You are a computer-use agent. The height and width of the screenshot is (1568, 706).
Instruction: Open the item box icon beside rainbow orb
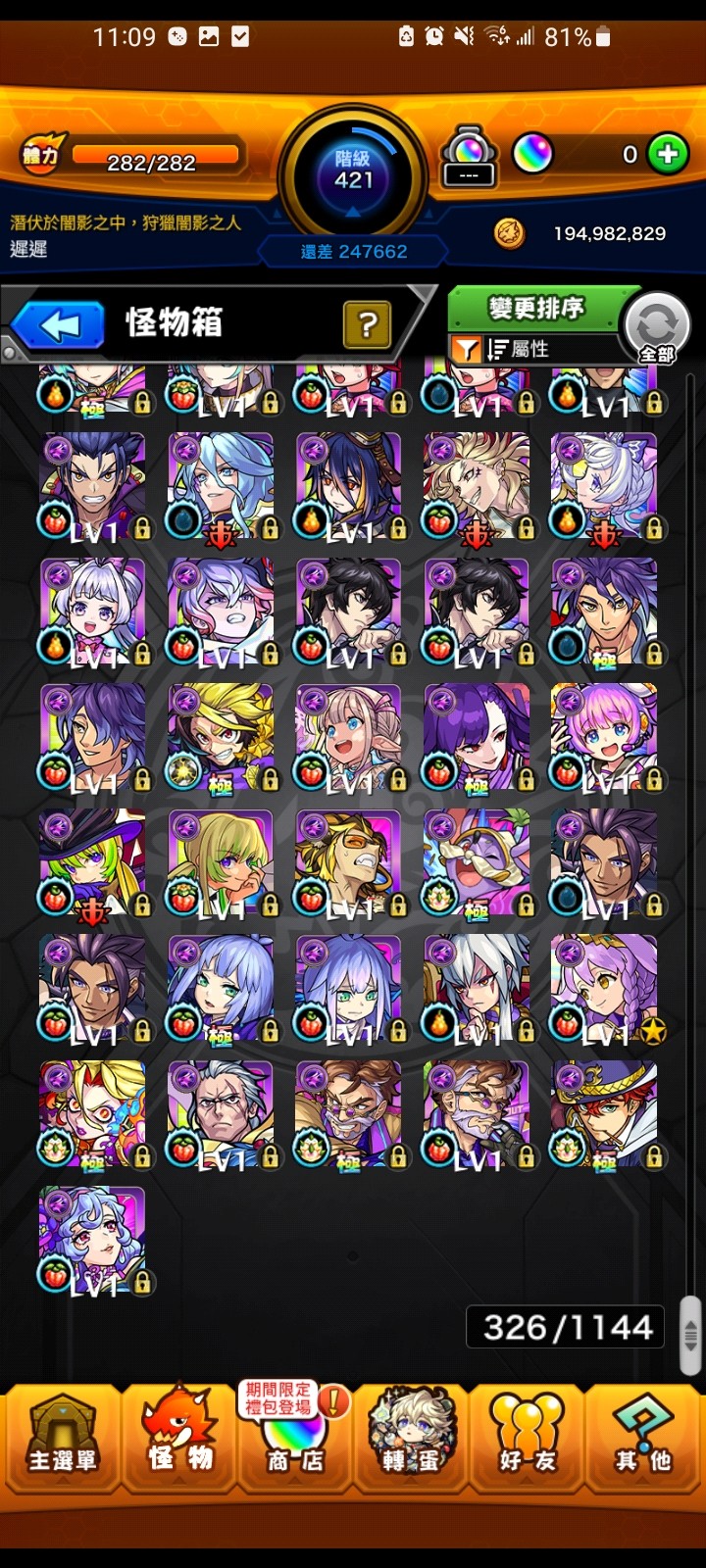pyautogui.click(x=470, y=156)
